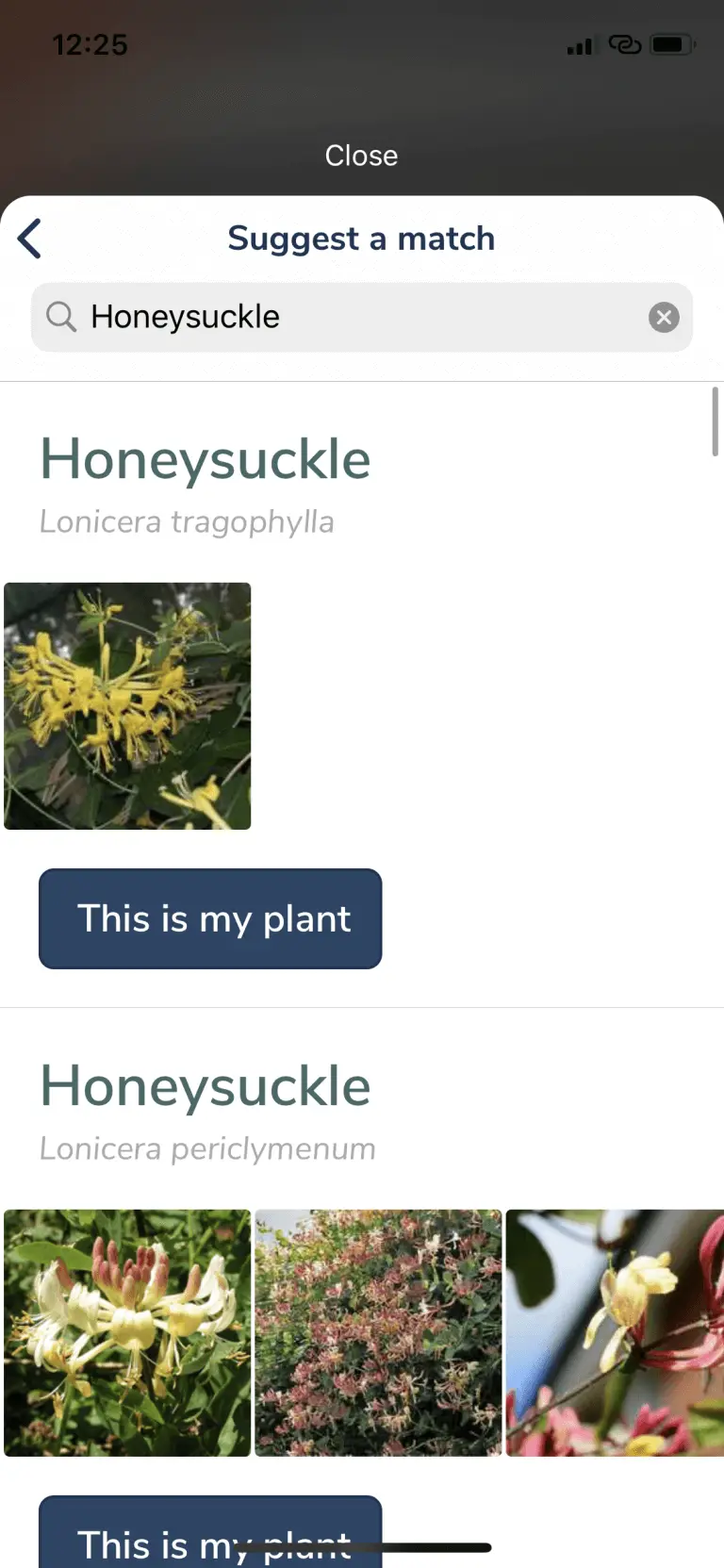724x1568 pixels.
Task: Choose This is my plant for Lonicera periclymenum
Action: 210,1532
